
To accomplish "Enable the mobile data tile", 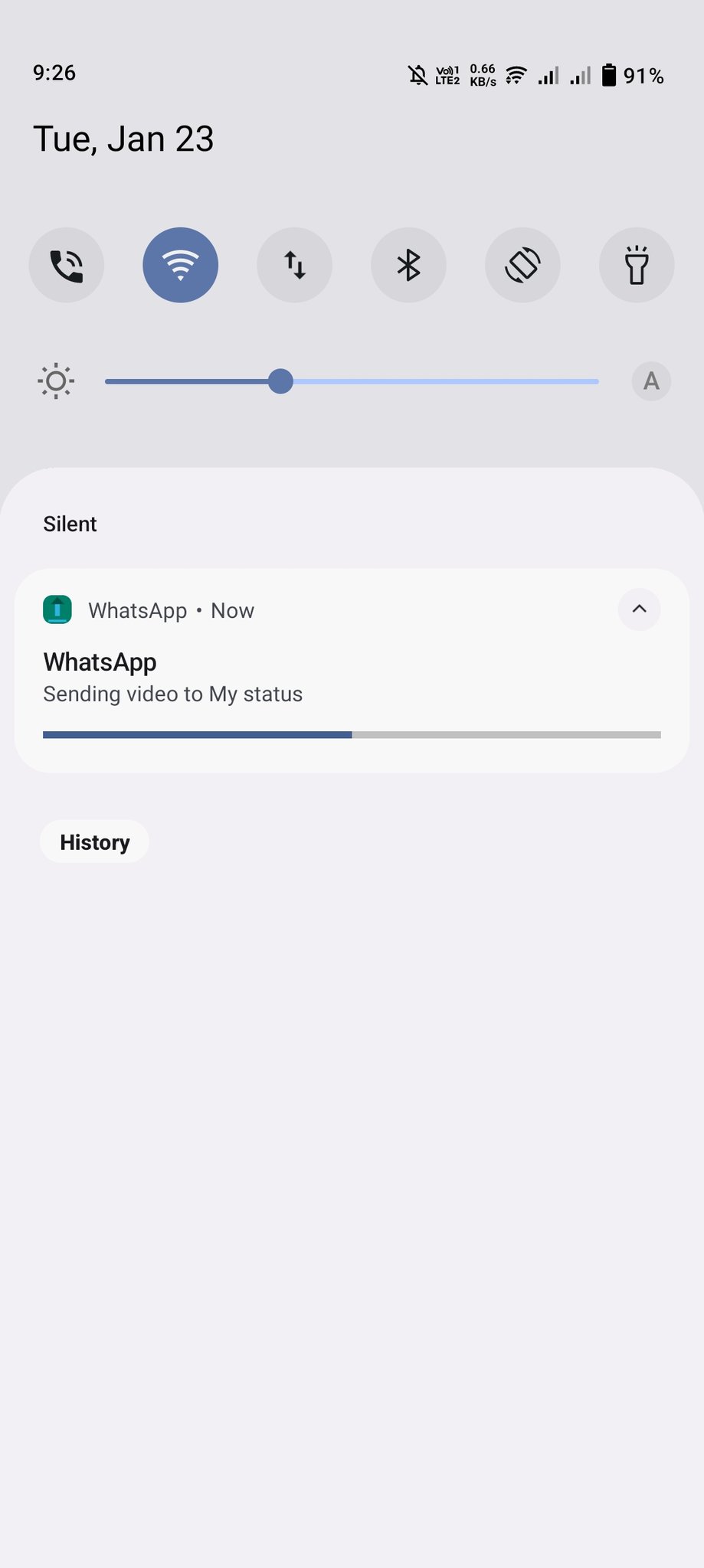I will pyautogui.click(x=295, y=265).
